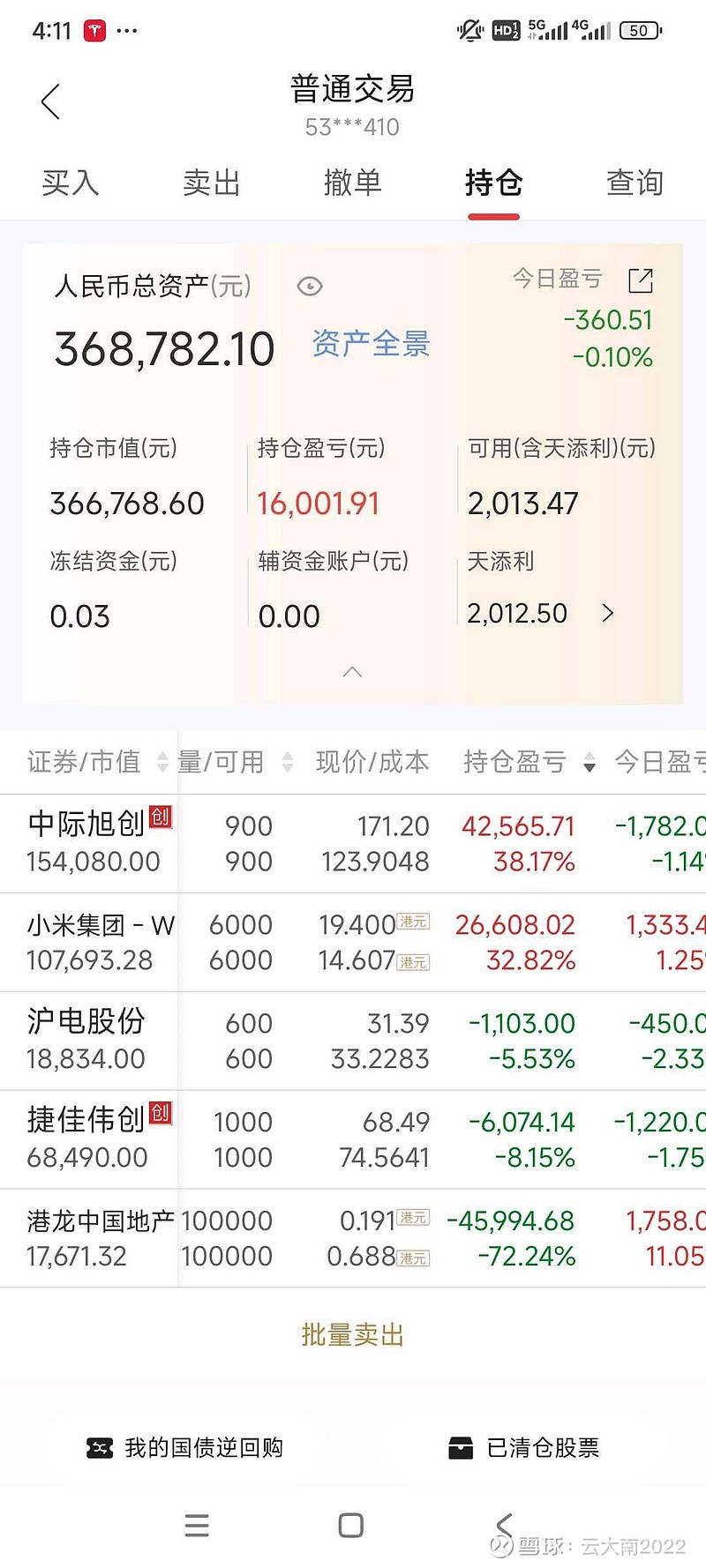Sort holdings by 证券/市值
The width and height of the screenshot is (706, 1568).
96,761
